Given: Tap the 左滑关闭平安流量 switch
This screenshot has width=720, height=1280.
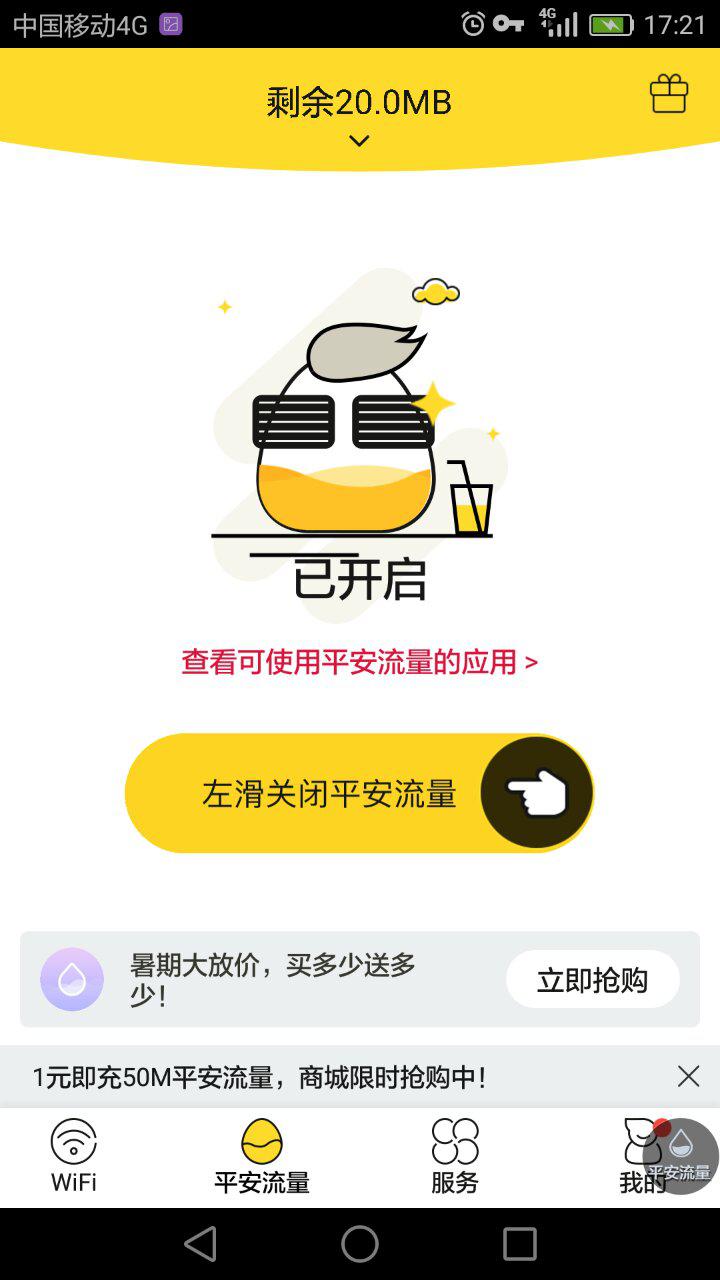Looking at the screenshot, I should [x=537, y=793].
